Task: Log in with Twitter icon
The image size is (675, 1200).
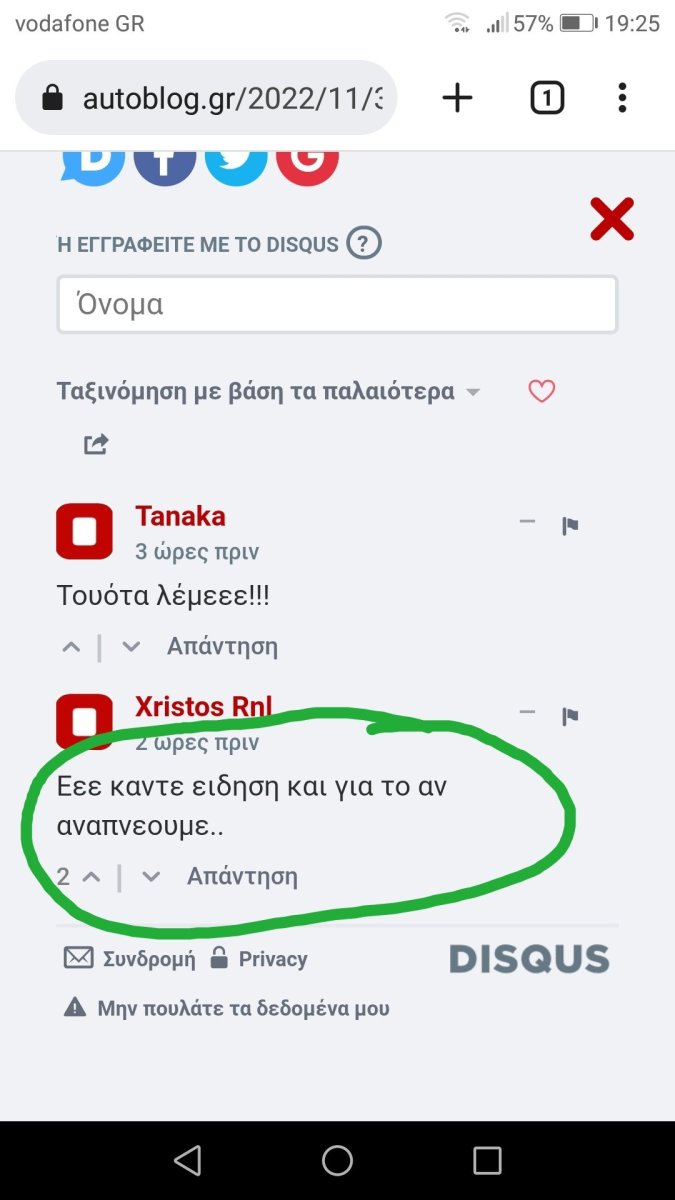Action: click(236, 165)
